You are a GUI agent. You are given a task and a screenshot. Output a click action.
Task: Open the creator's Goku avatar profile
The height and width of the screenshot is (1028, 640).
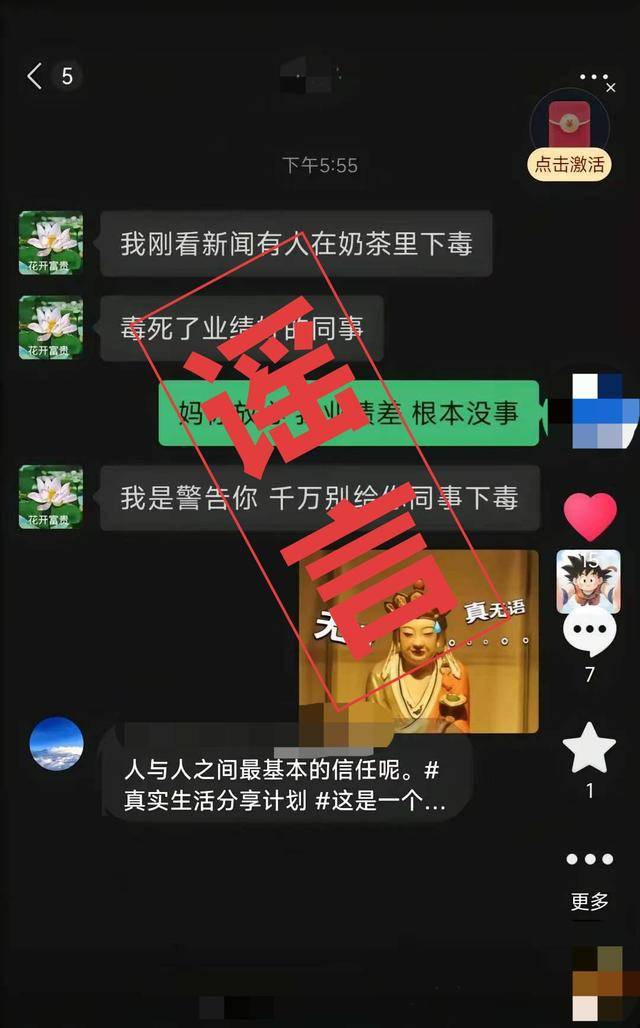(588, 580)
